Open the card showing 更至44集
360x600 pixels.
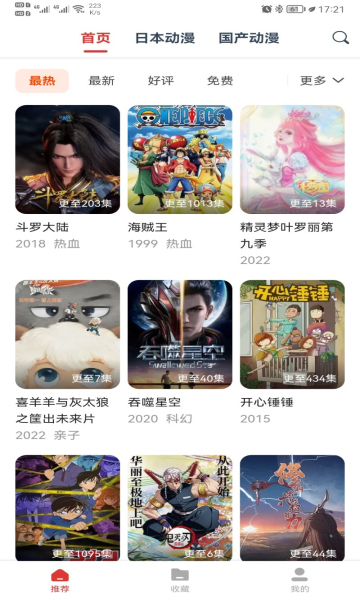pos(292,508)
